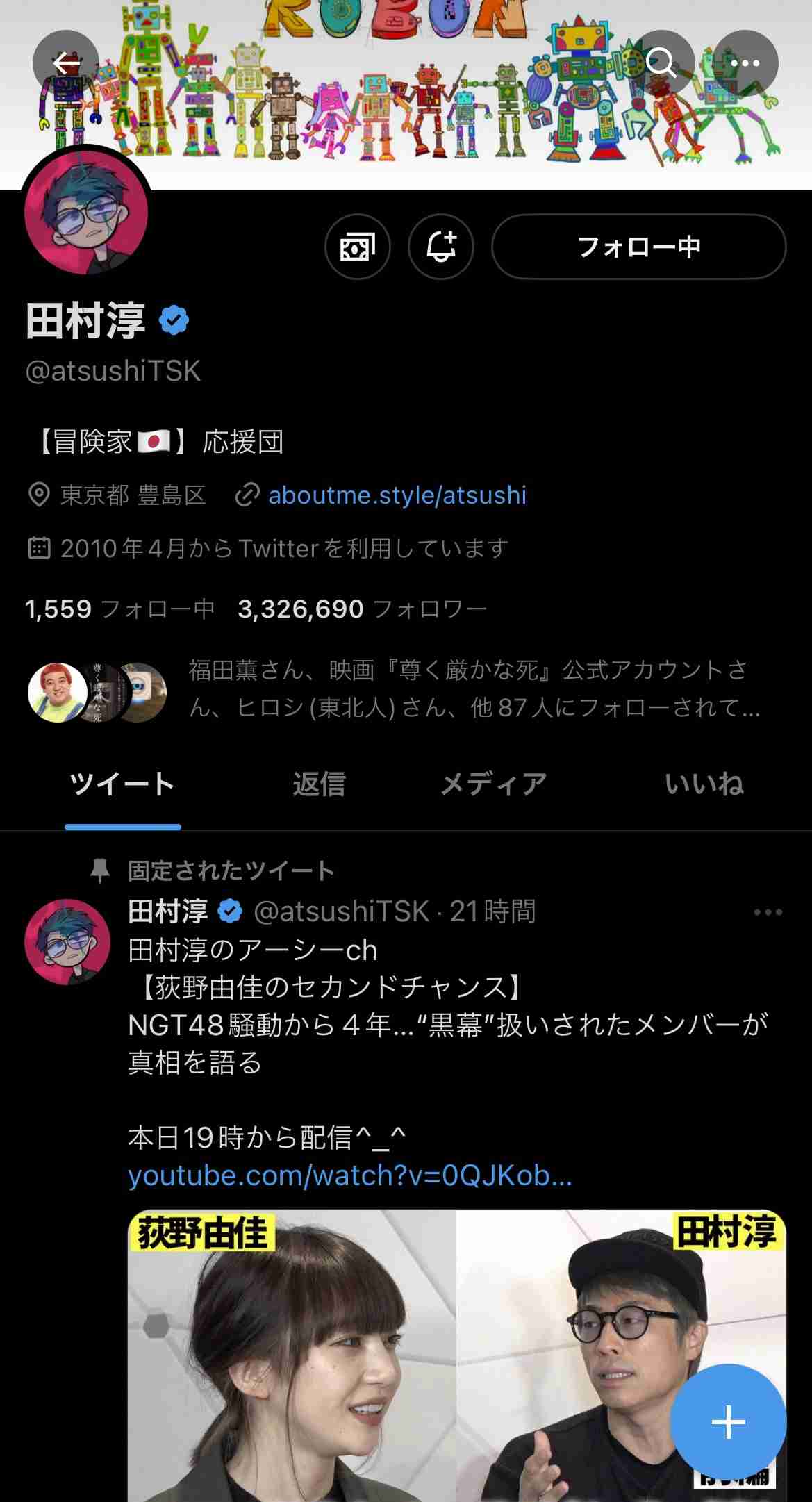
Task: Open the tip jar money icon
Action: [x=358, y=247]
